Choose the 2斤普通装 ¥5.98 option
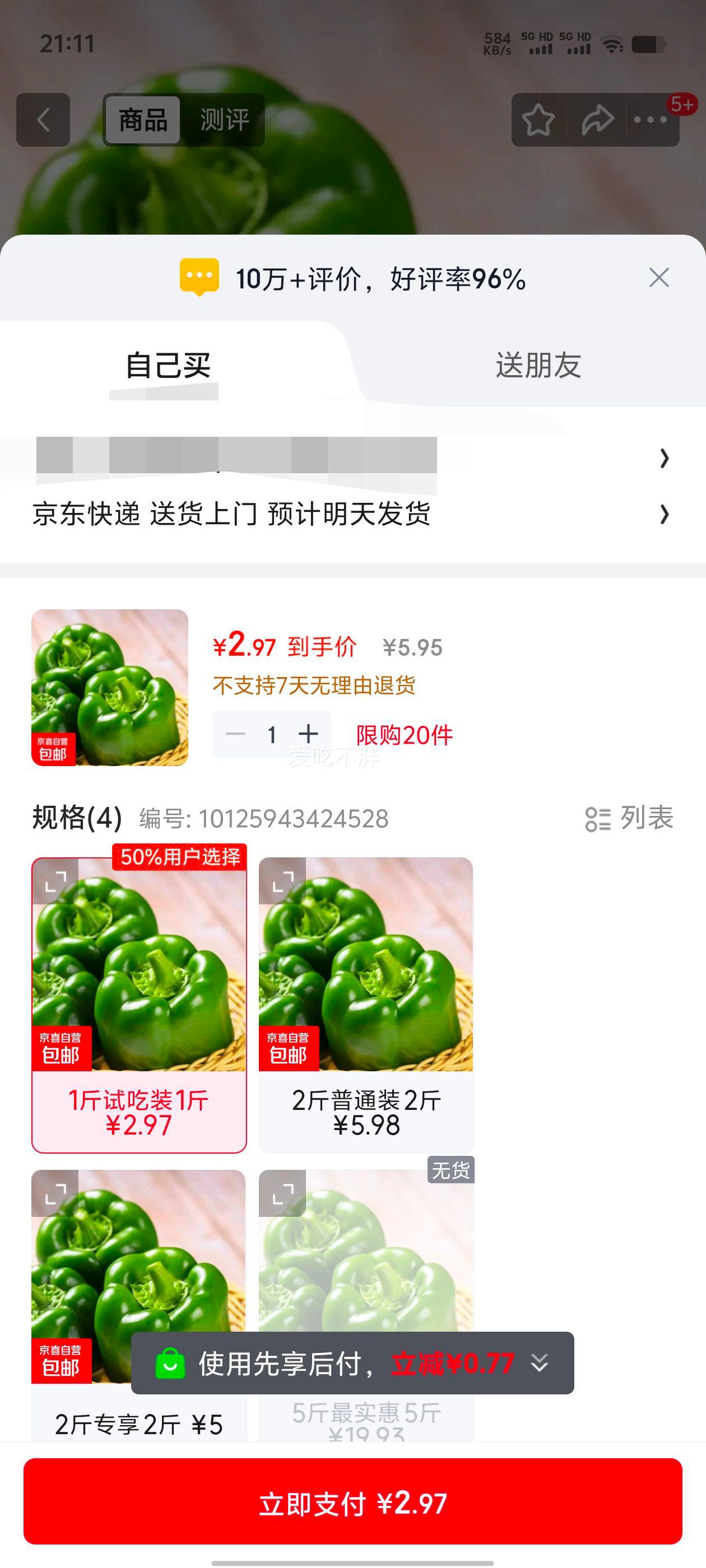 coord(366,1004)
